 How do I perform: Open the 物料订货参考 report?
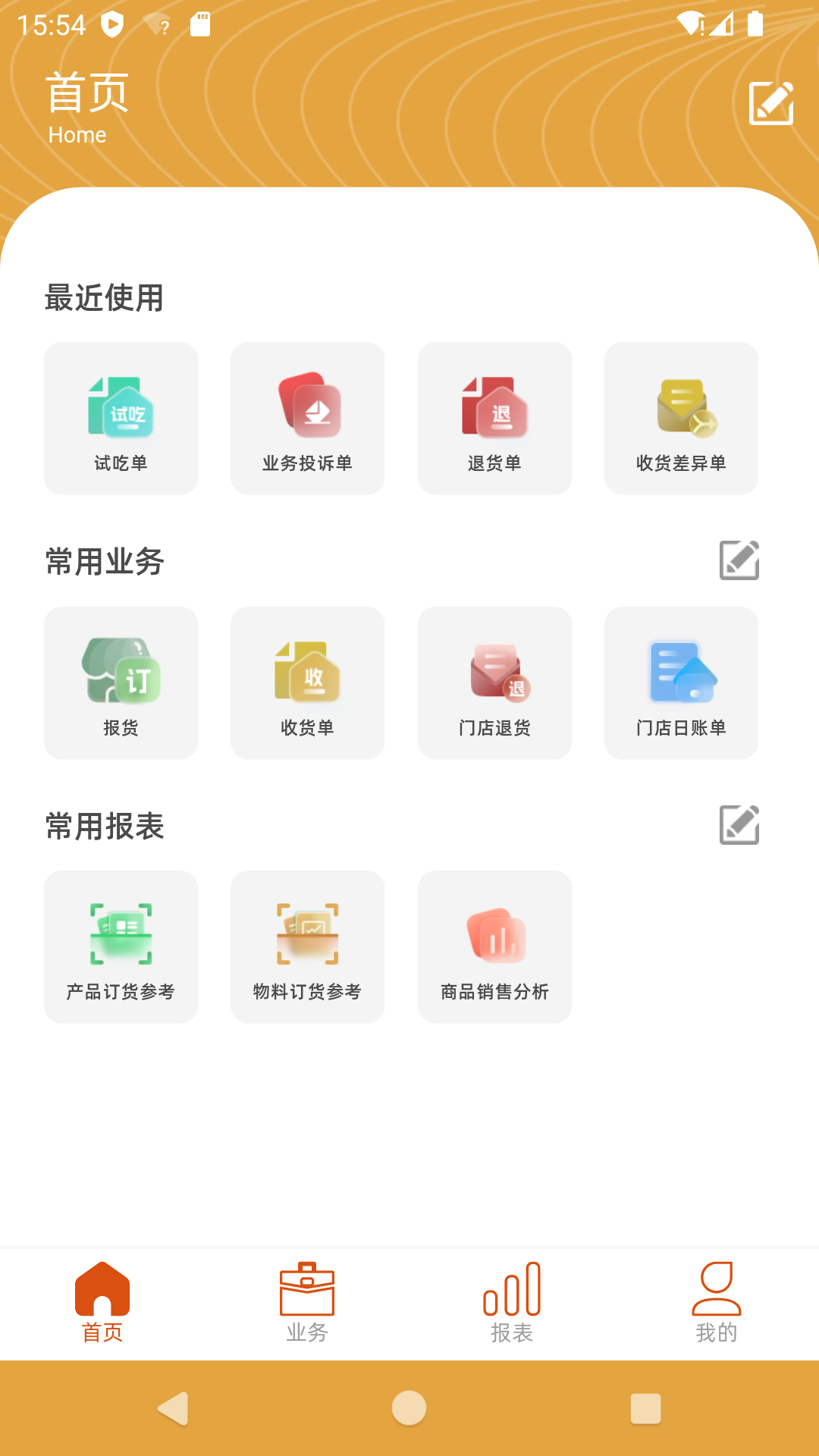(x=307, y=946)
